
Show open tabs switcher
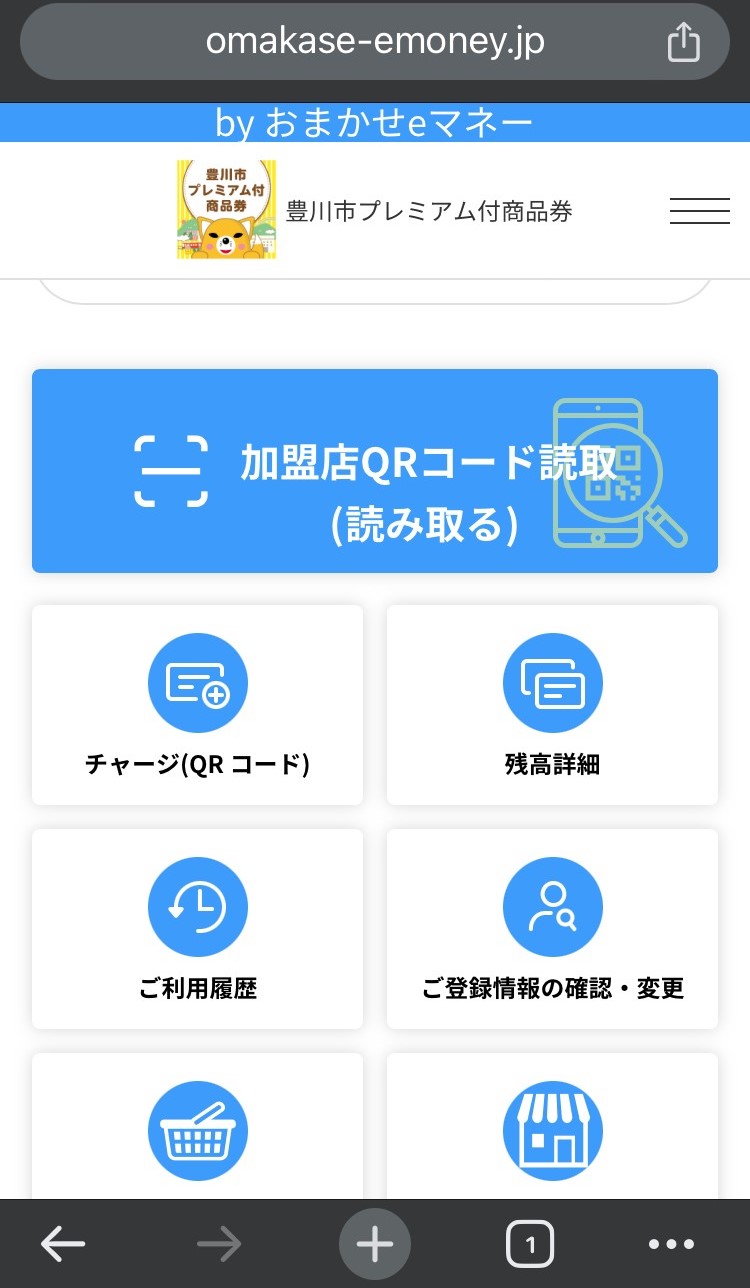click(x=530, y=1245)
